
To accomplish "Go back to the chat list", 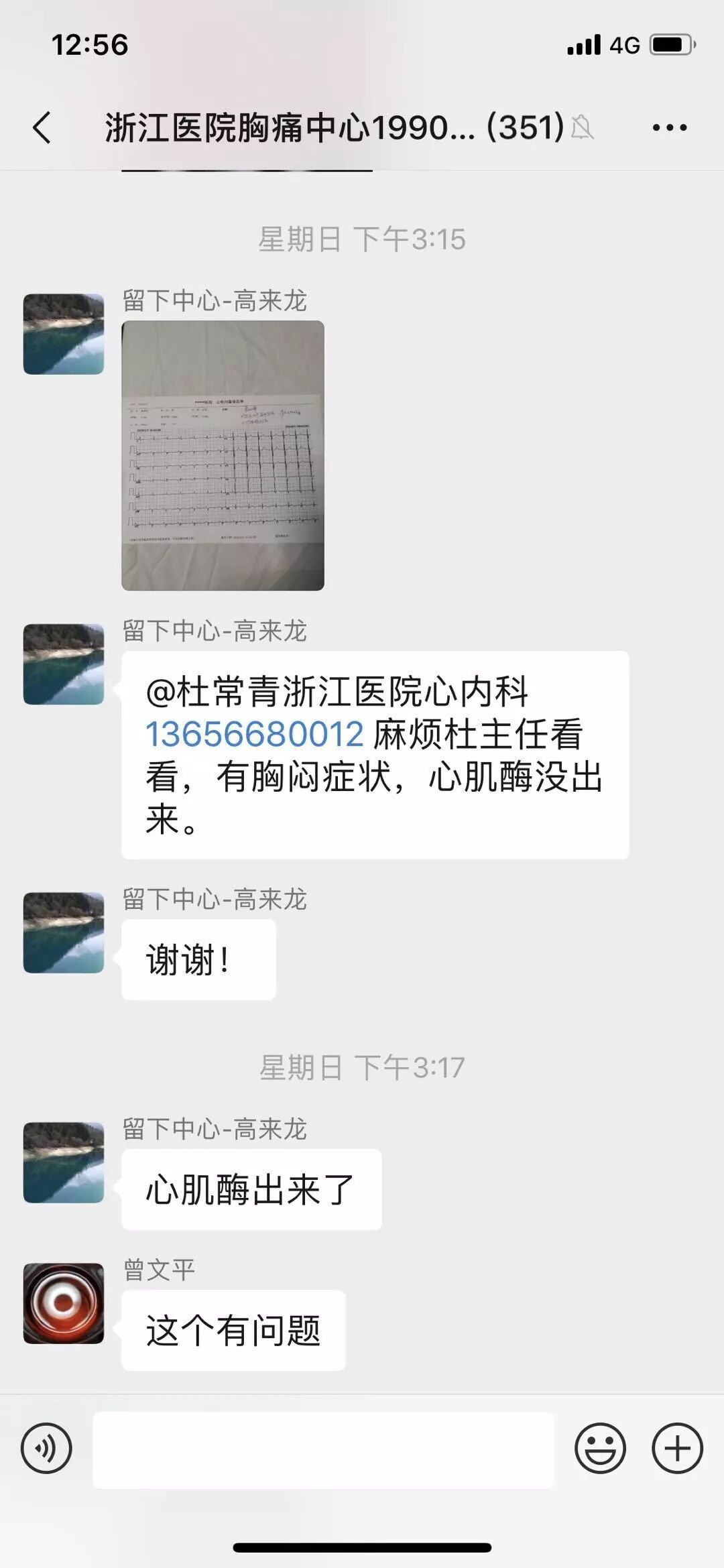I will tap(42, 127).
